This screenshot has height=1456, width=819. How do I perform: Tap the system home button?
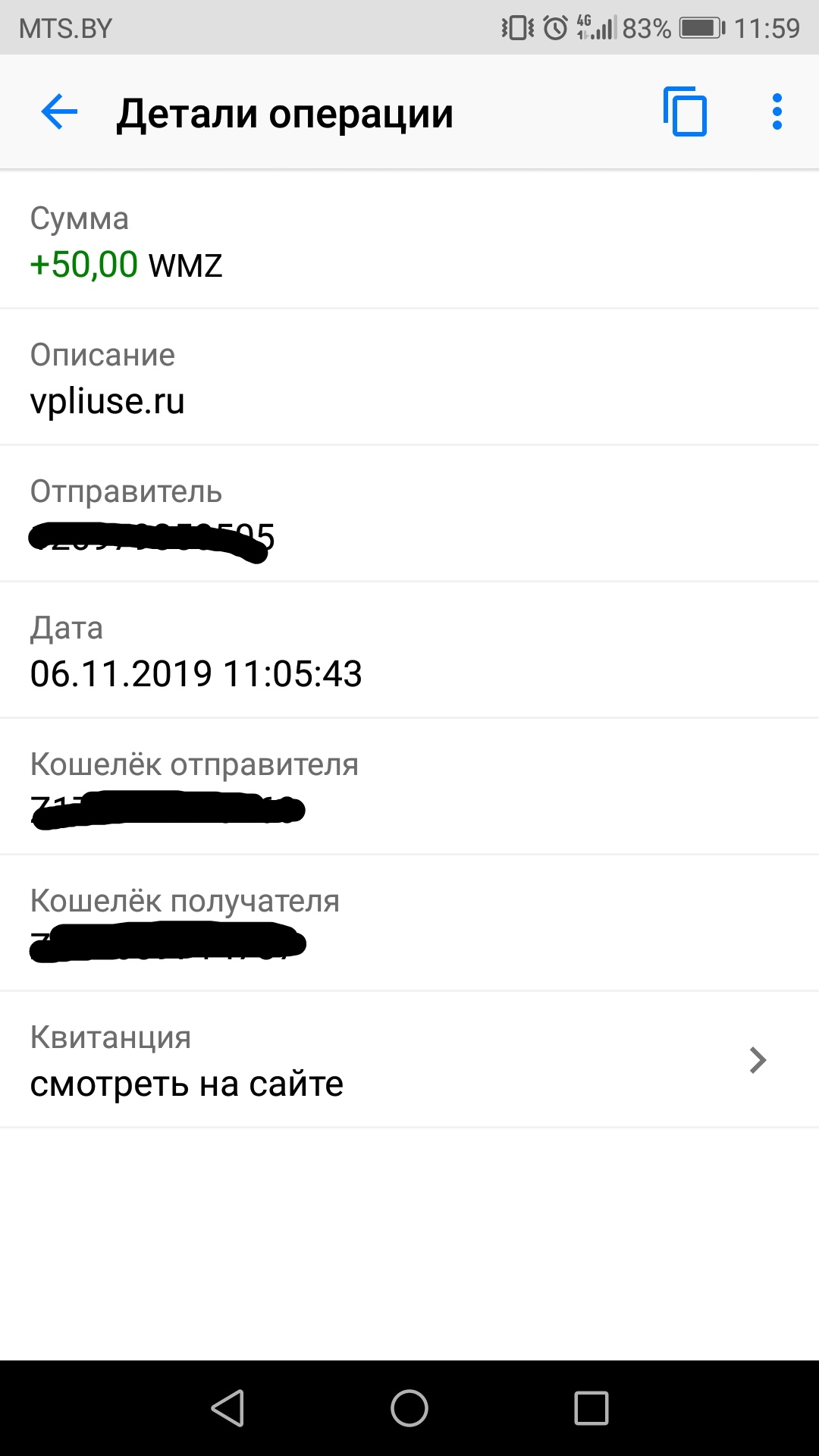click(409, 1408)
